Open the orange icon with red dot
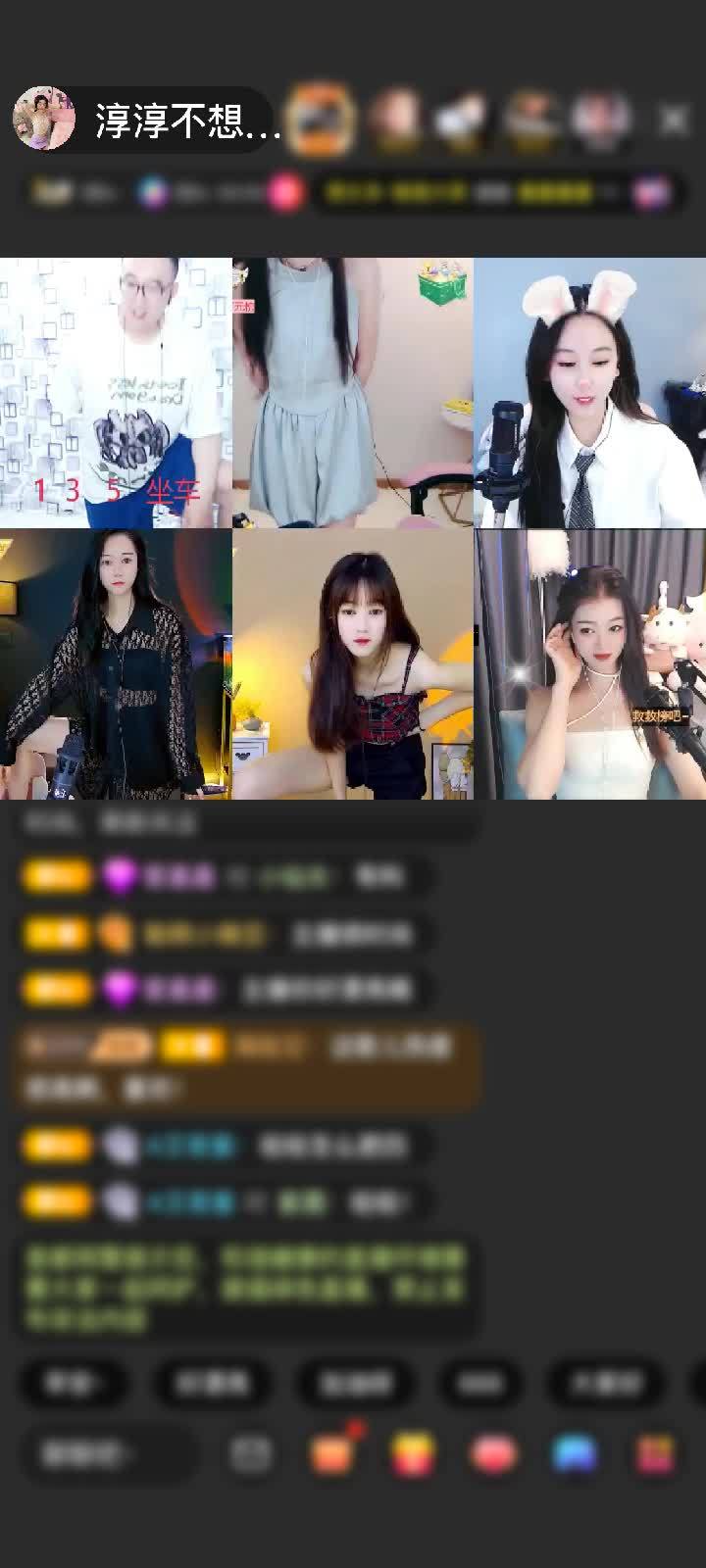706x1568 pixels. [x=332, y=1454]
